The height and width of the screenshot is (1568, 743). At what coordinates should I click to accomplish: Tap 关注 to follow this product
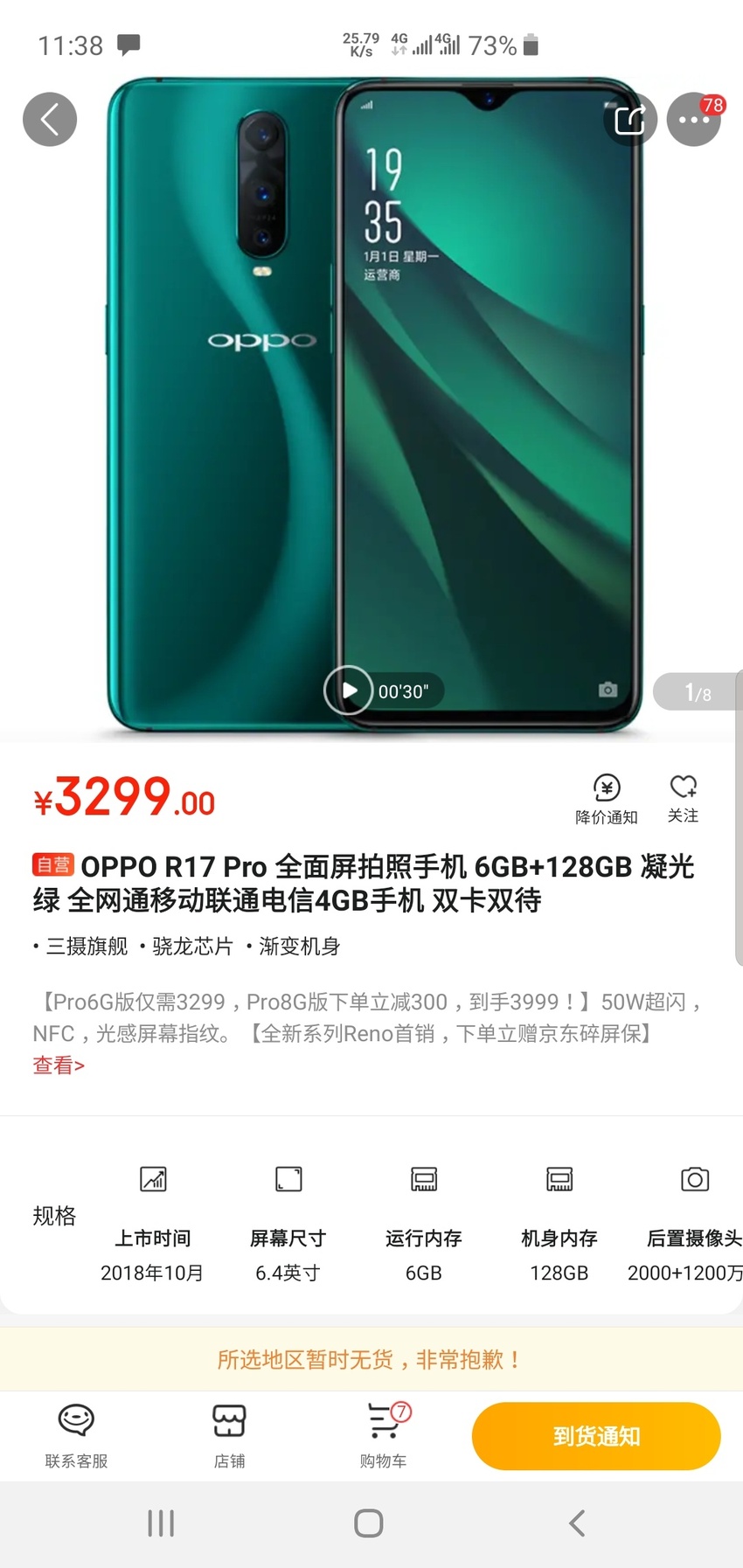pos(683,799)
